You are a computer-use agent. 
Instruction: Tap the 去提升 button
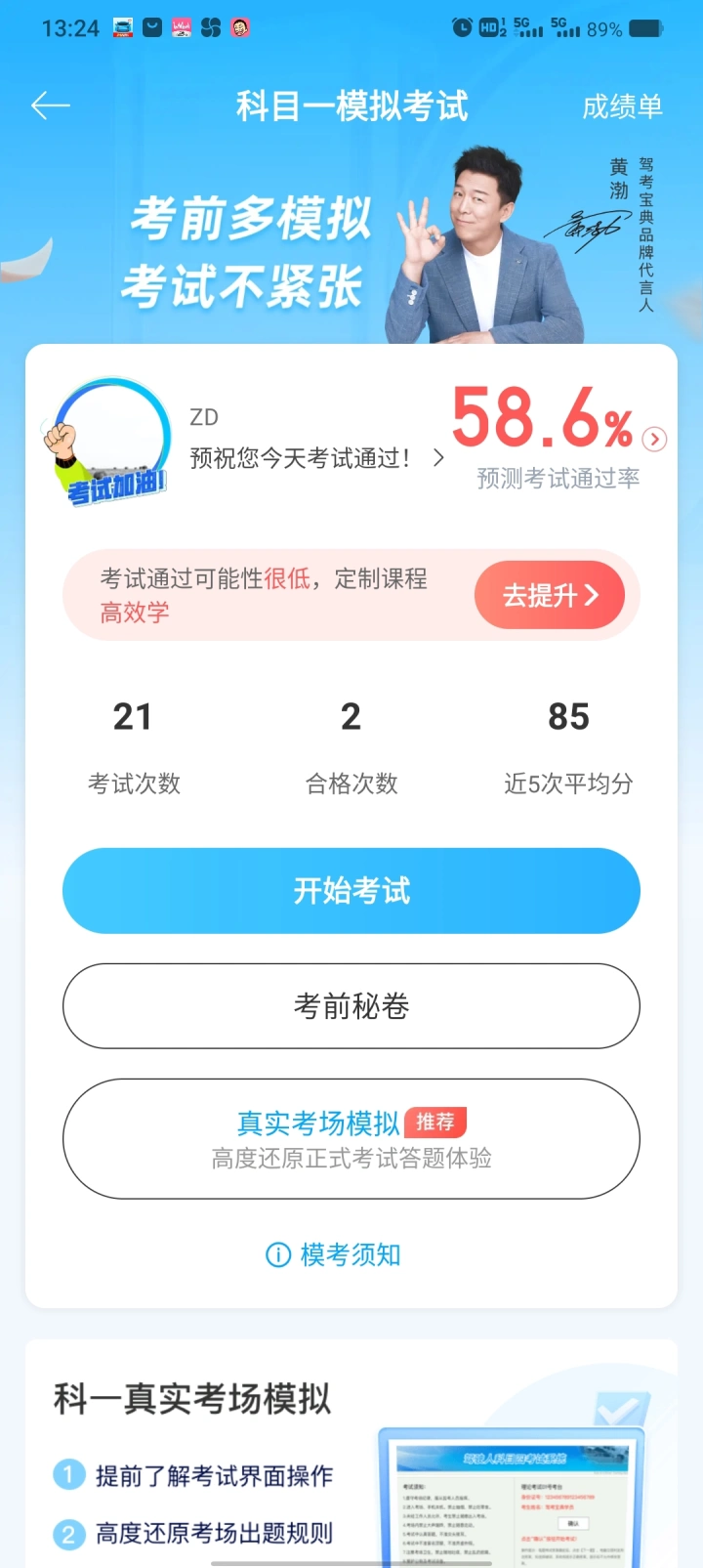point(549,595)
